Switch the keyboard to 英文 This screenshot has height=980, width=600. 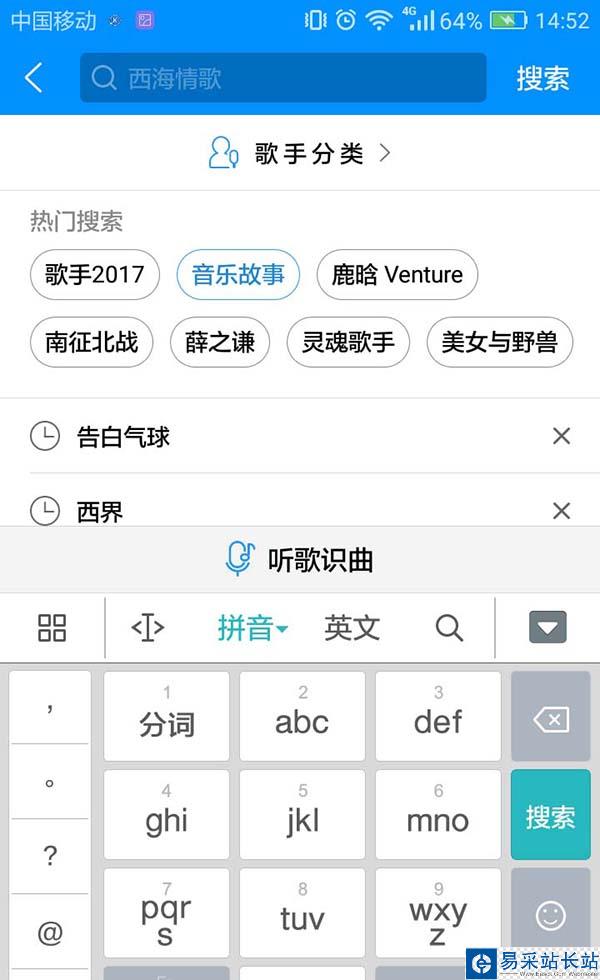[x=352, y=628]
